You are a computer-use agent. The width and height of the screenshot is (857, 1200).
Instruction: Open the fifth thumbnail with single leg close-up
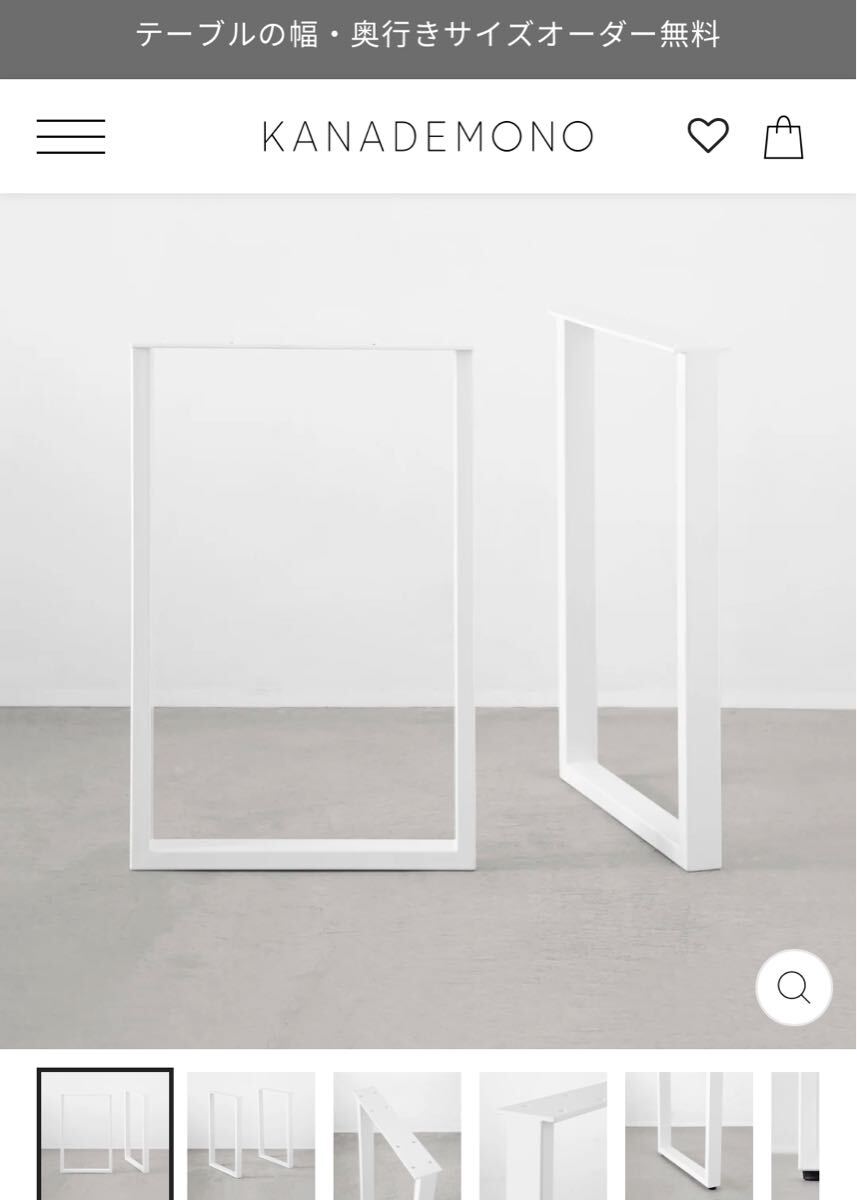(x=689, y=1136)
